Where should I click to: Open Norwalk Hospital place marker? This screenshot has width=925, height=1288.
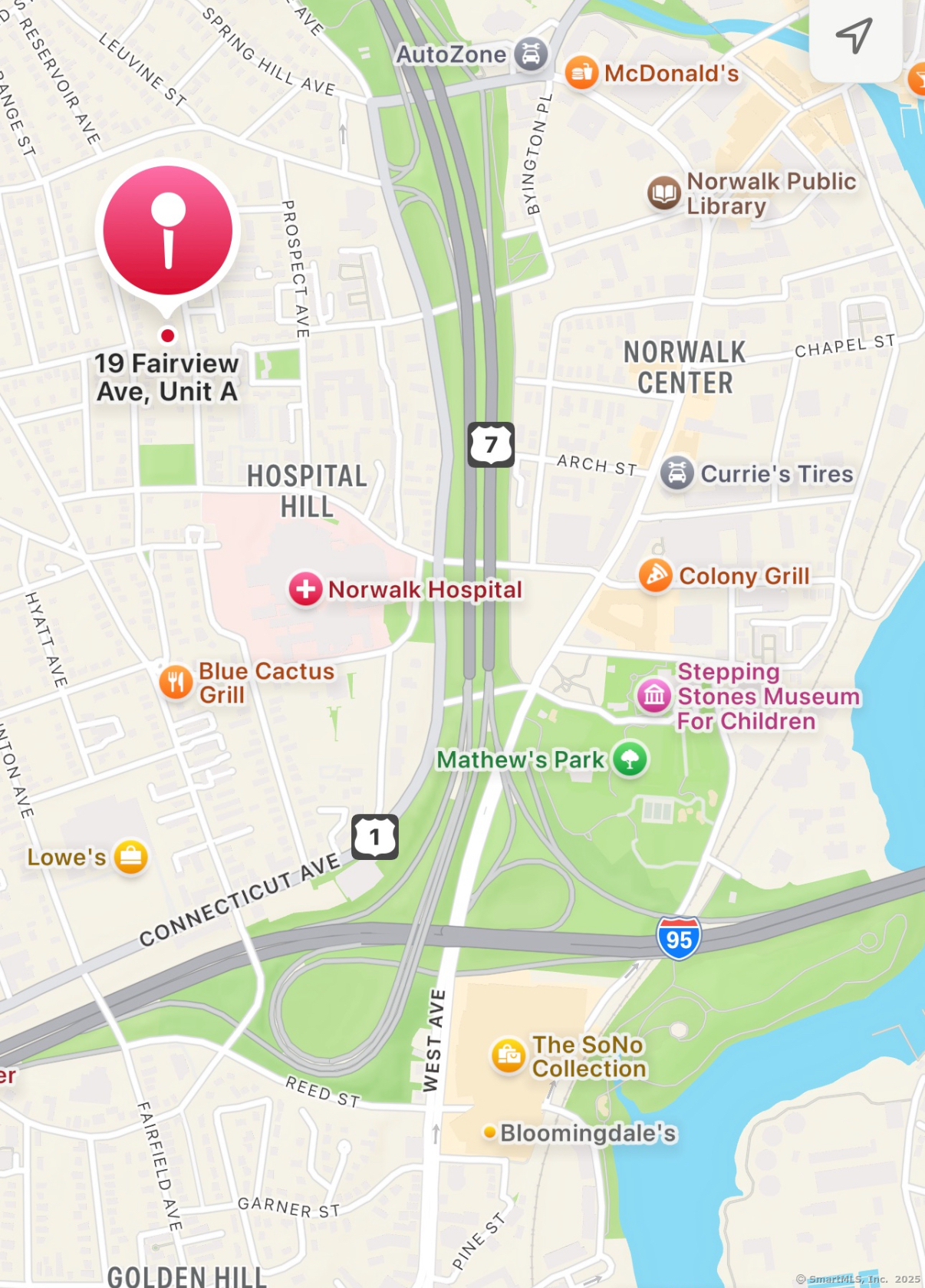305,589
